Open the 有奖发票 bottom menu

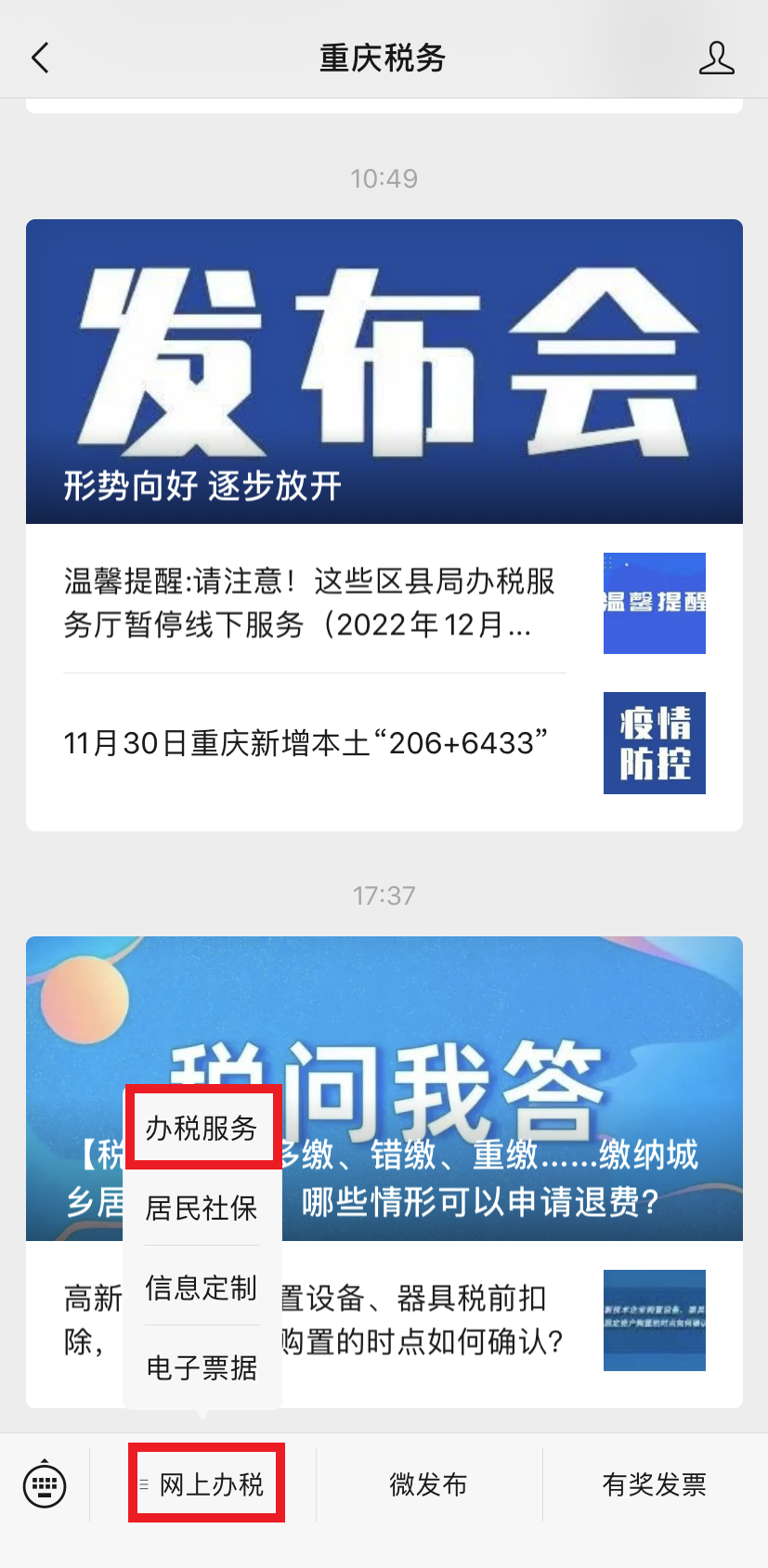[x=655, y=1484]
